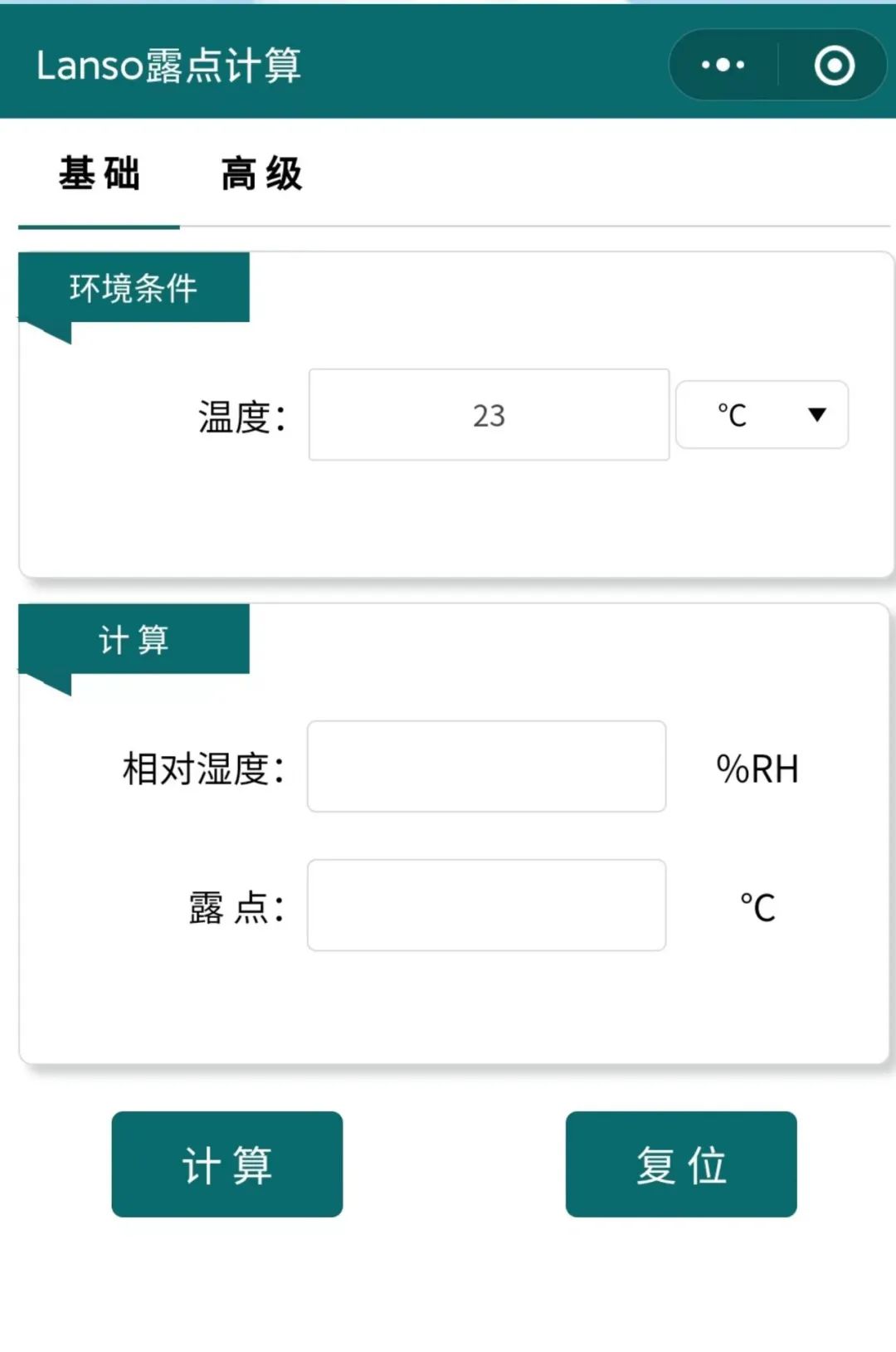Select the 基础 tab
The width and height of the screenshot is (896, 1352).
pyautogui.click(x=99, y=174)
